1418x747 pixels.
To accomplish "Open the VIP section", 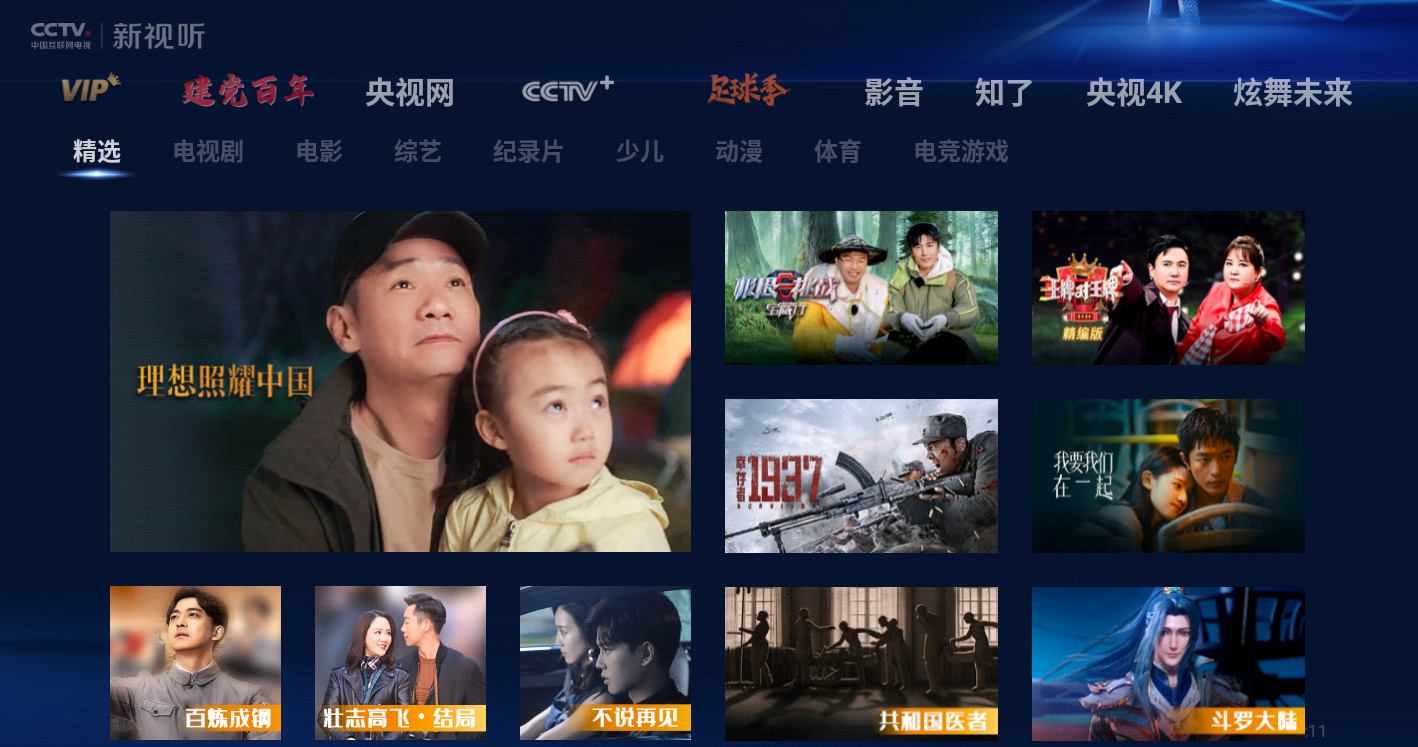I will (x=90, y=90).
